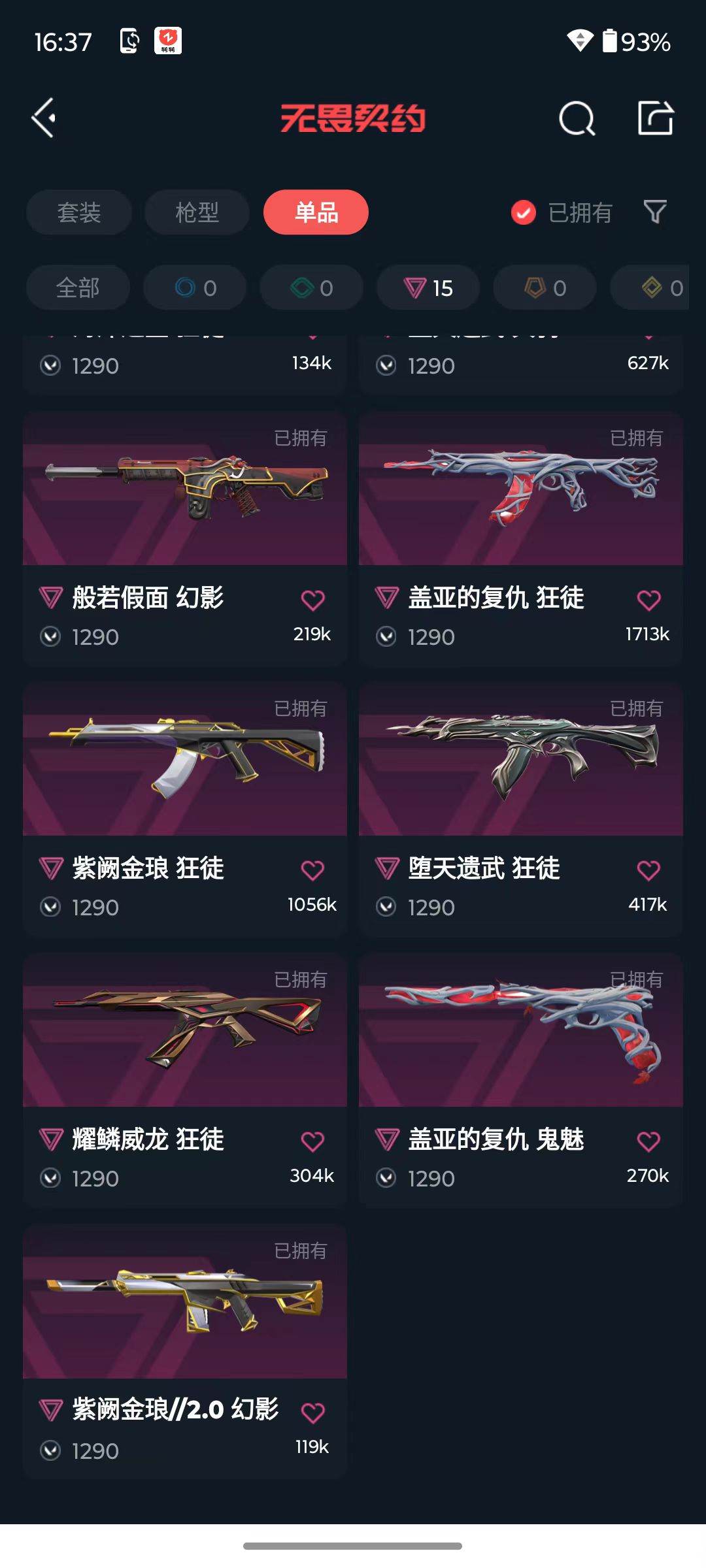Select the blue circle rarity chip
The image size is (706, 1568).
coord(195,287)
